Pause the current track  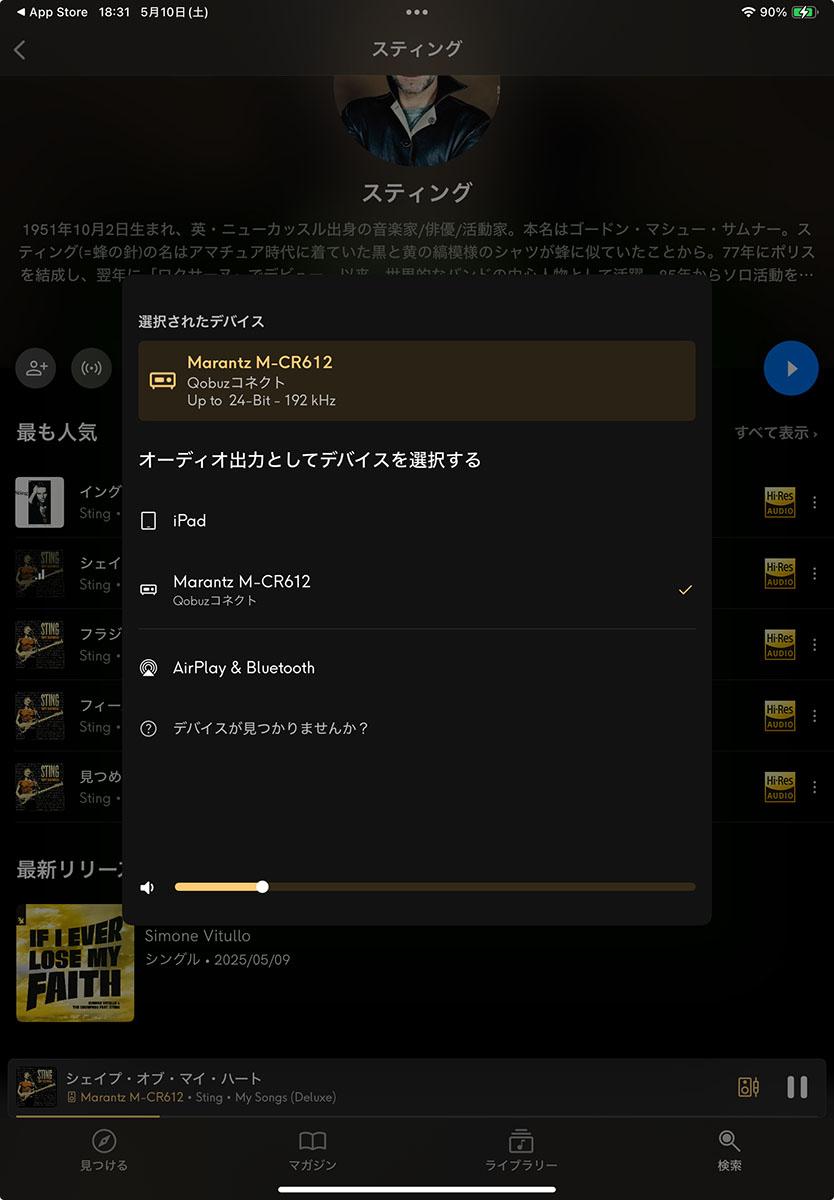pos(797,1087)
